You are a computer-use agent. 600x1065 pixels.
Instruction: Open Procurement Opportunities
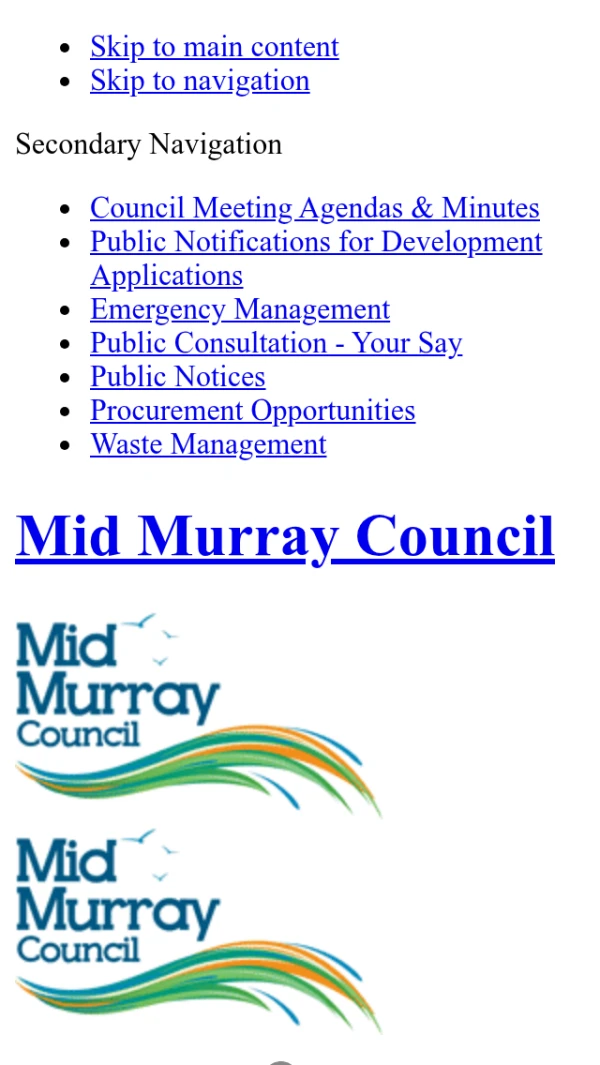click(253, 411)
